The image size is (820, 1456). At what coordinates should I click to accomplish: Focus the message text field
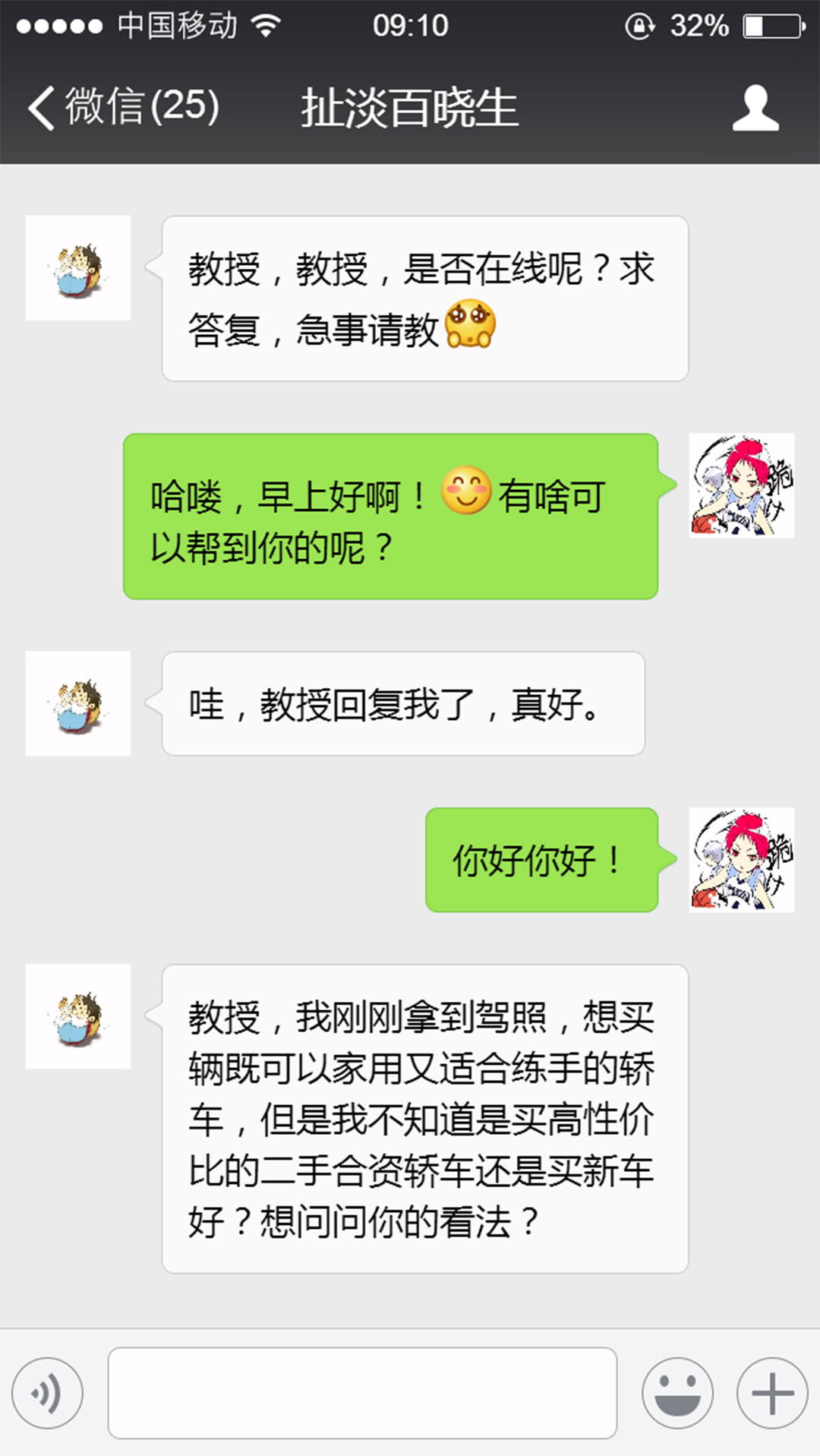pos(362,1393)
